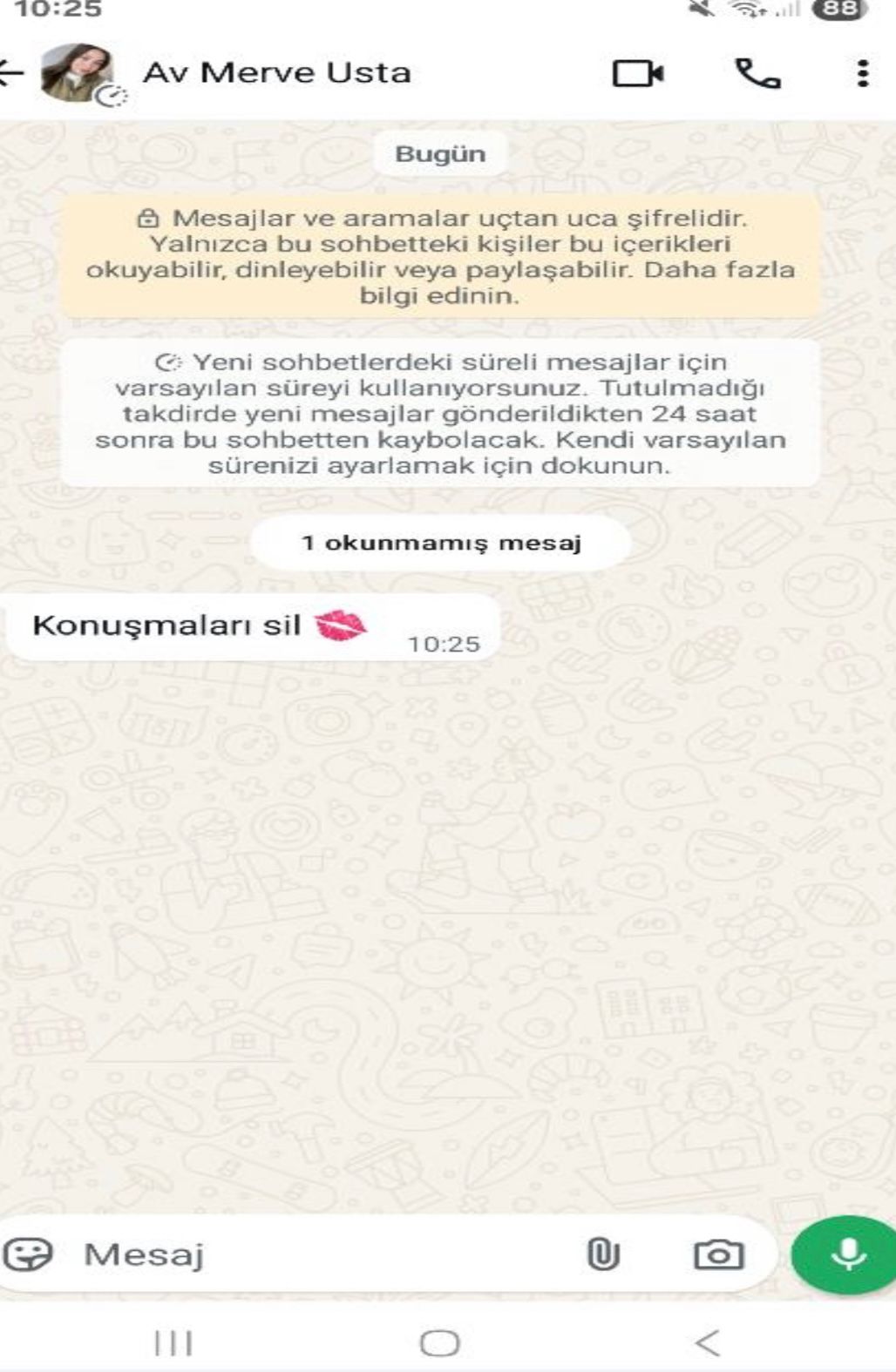Image resolution: width=896 pixels, height=1372 pixels.
Task: Open the three-dot overflow menu
Action: [862, 74]
